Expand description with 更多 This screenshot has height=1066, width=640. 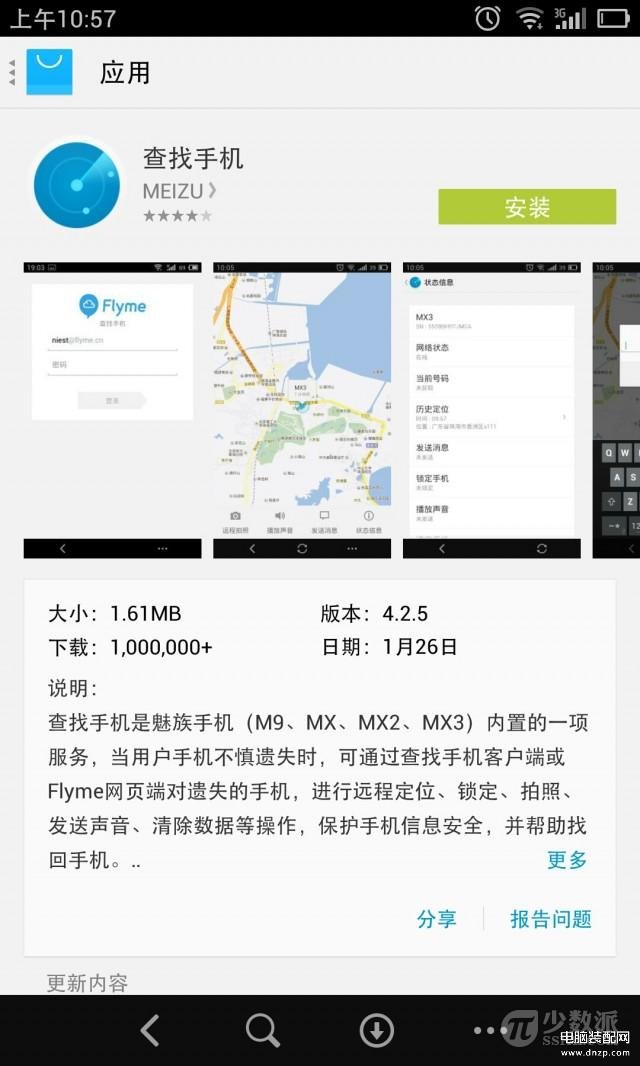[567, 860]
